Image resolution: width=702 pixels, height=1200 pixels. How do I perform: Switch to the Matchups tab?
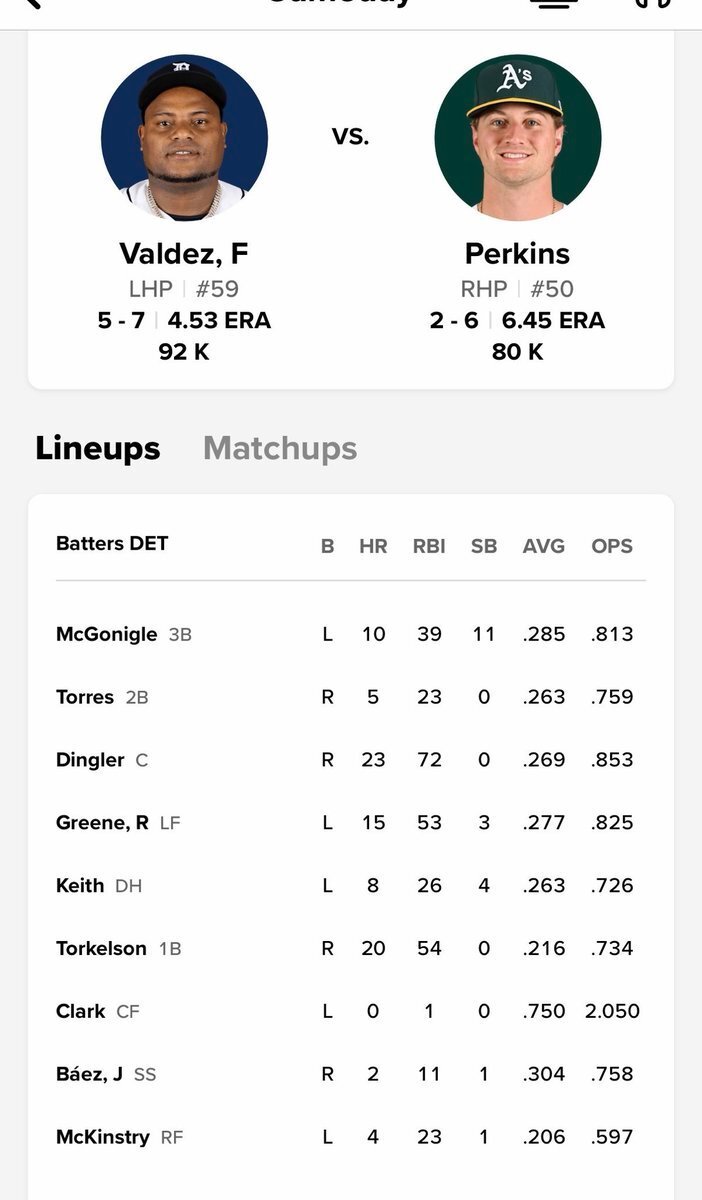tap(280, 448)
